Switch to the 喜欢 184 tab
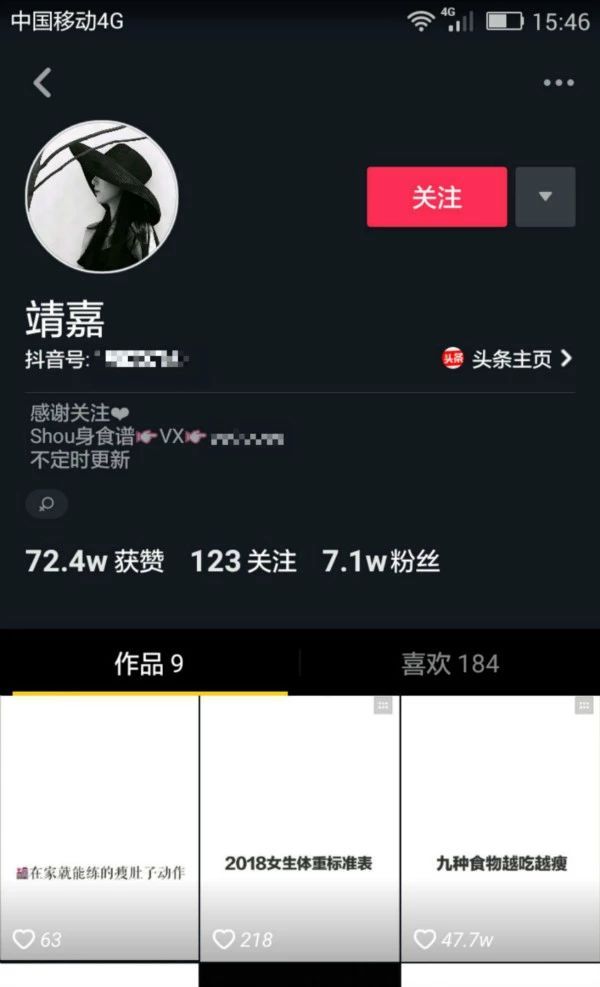 [450, 664]
